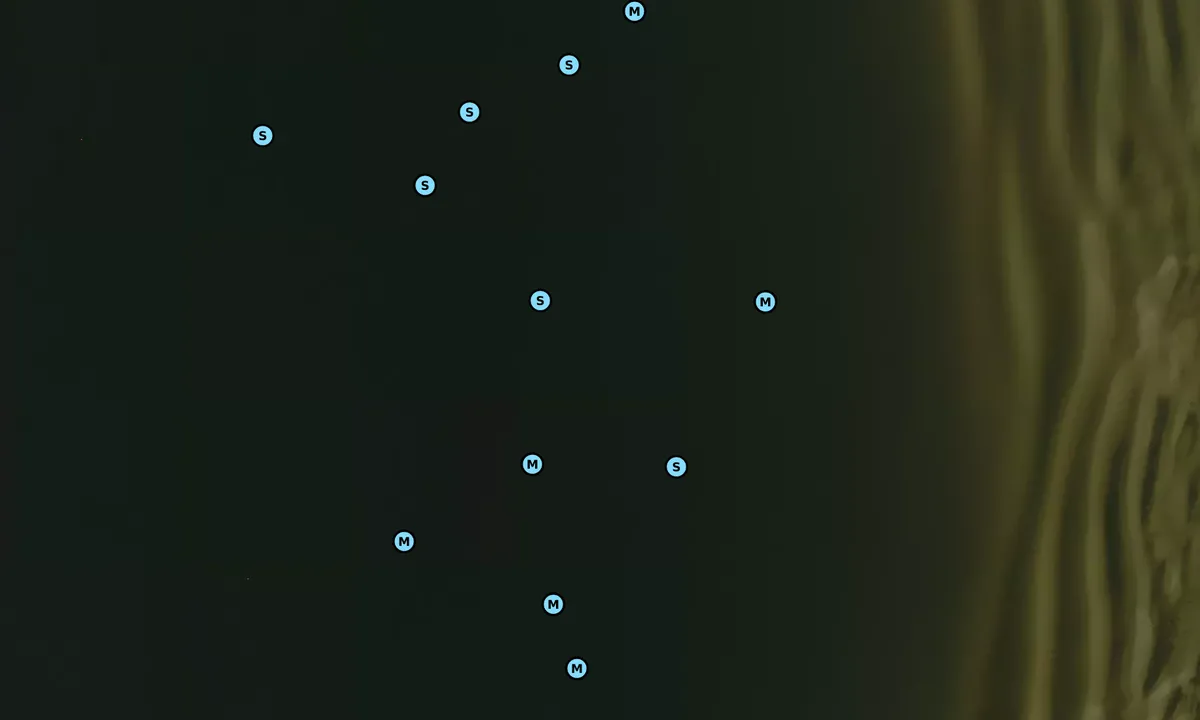Select the isolated S marker farthest from shore

(x=262, y=136)
